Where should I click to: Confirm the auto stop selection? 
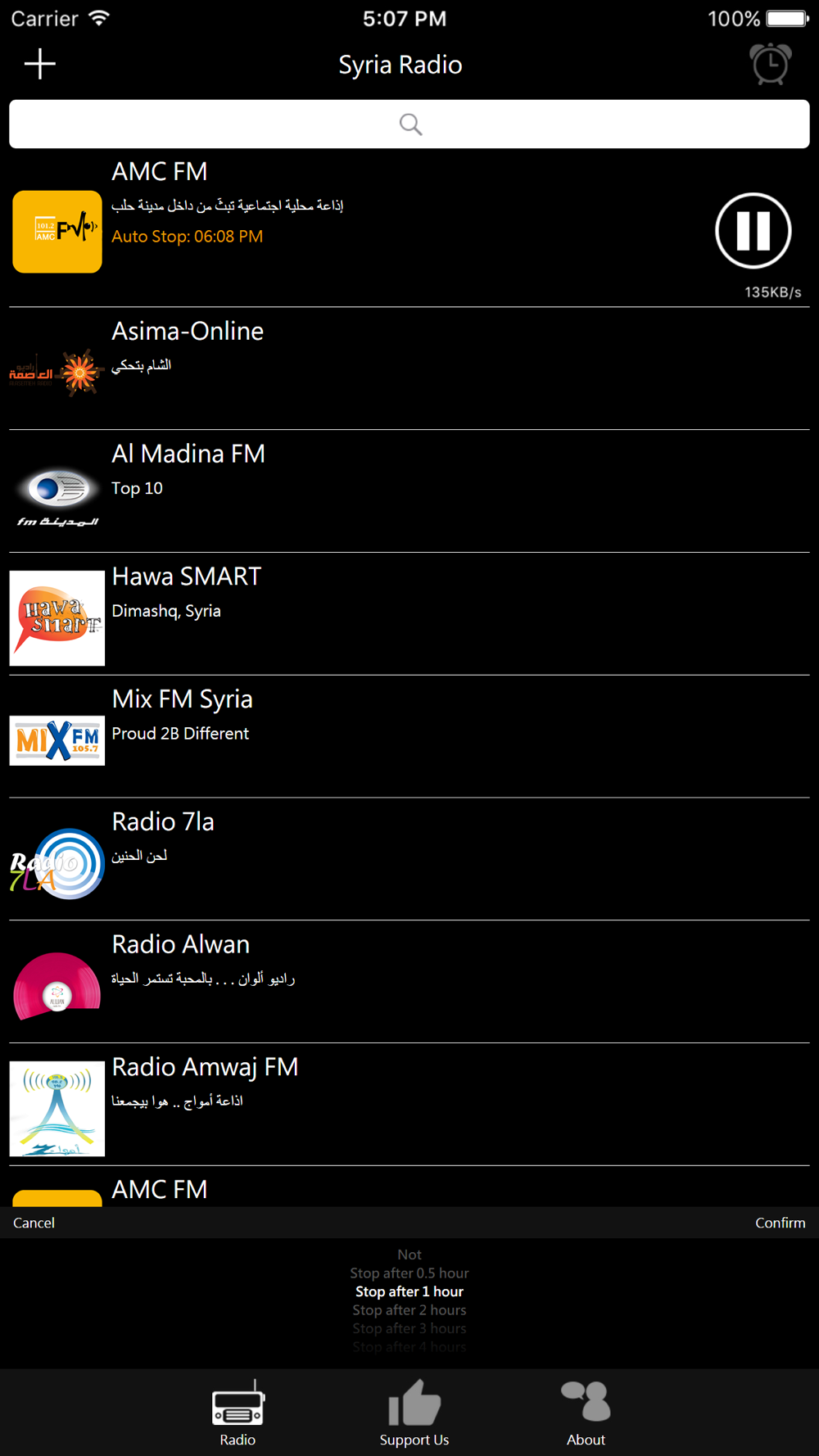tap(780, 1223)
